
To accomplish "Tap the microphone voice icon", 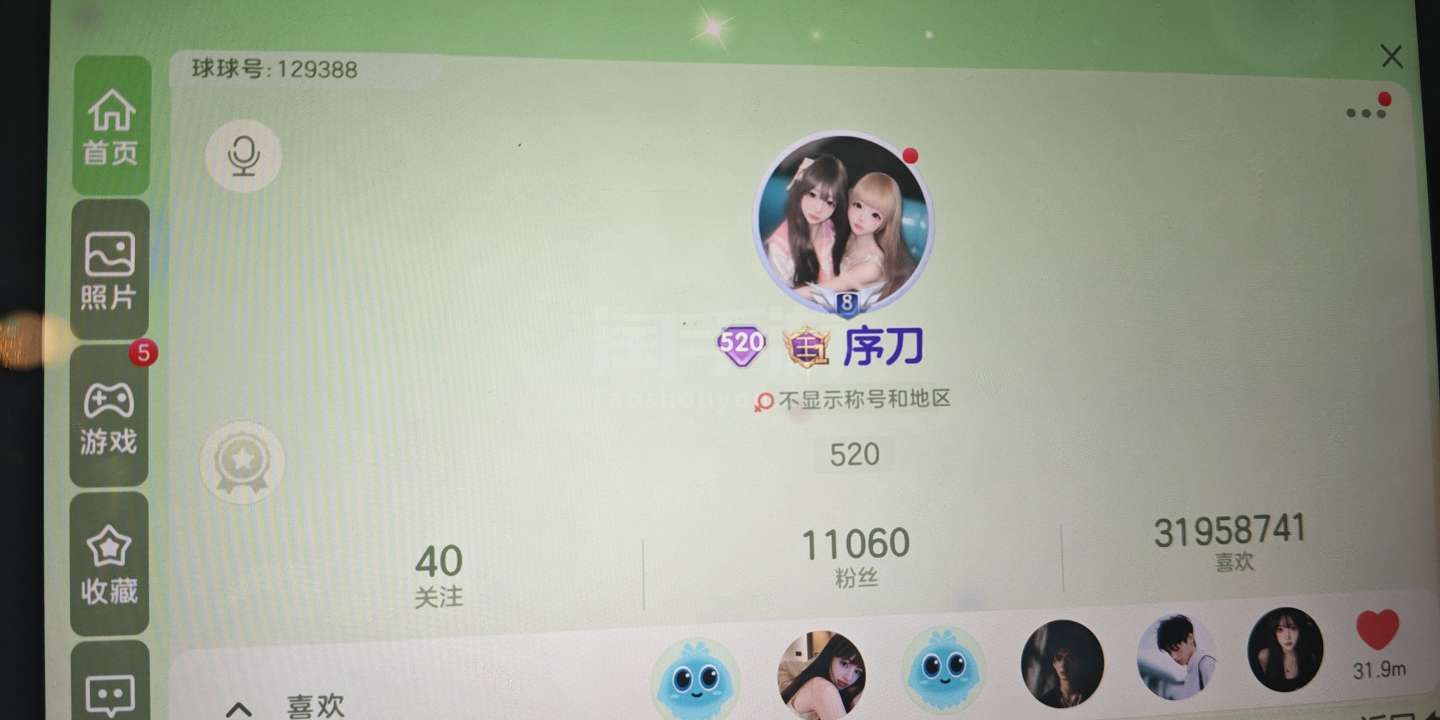I will click(x=243, y=156).
